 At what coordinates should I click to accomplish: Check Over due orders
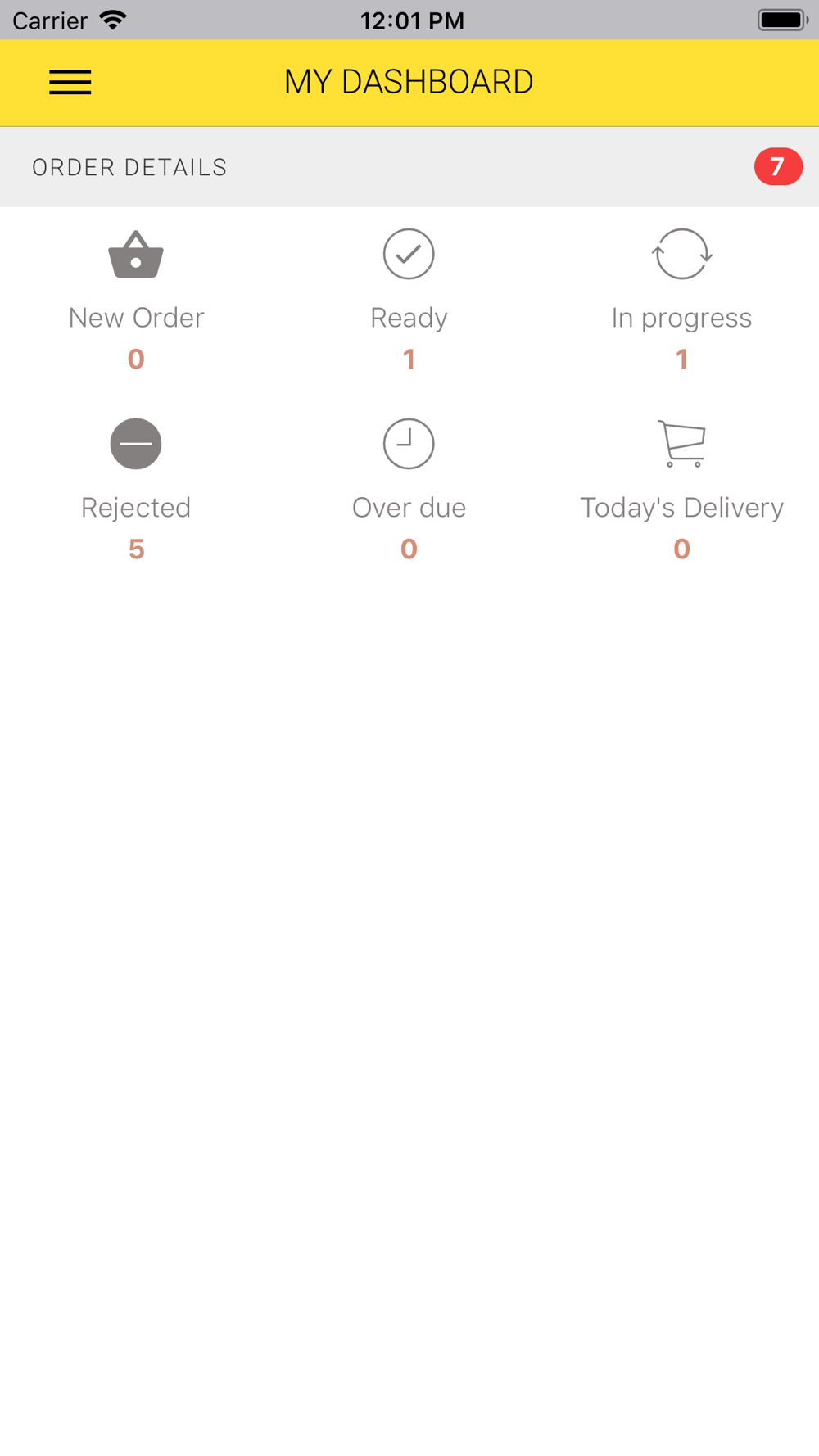[x=409, y=491]
